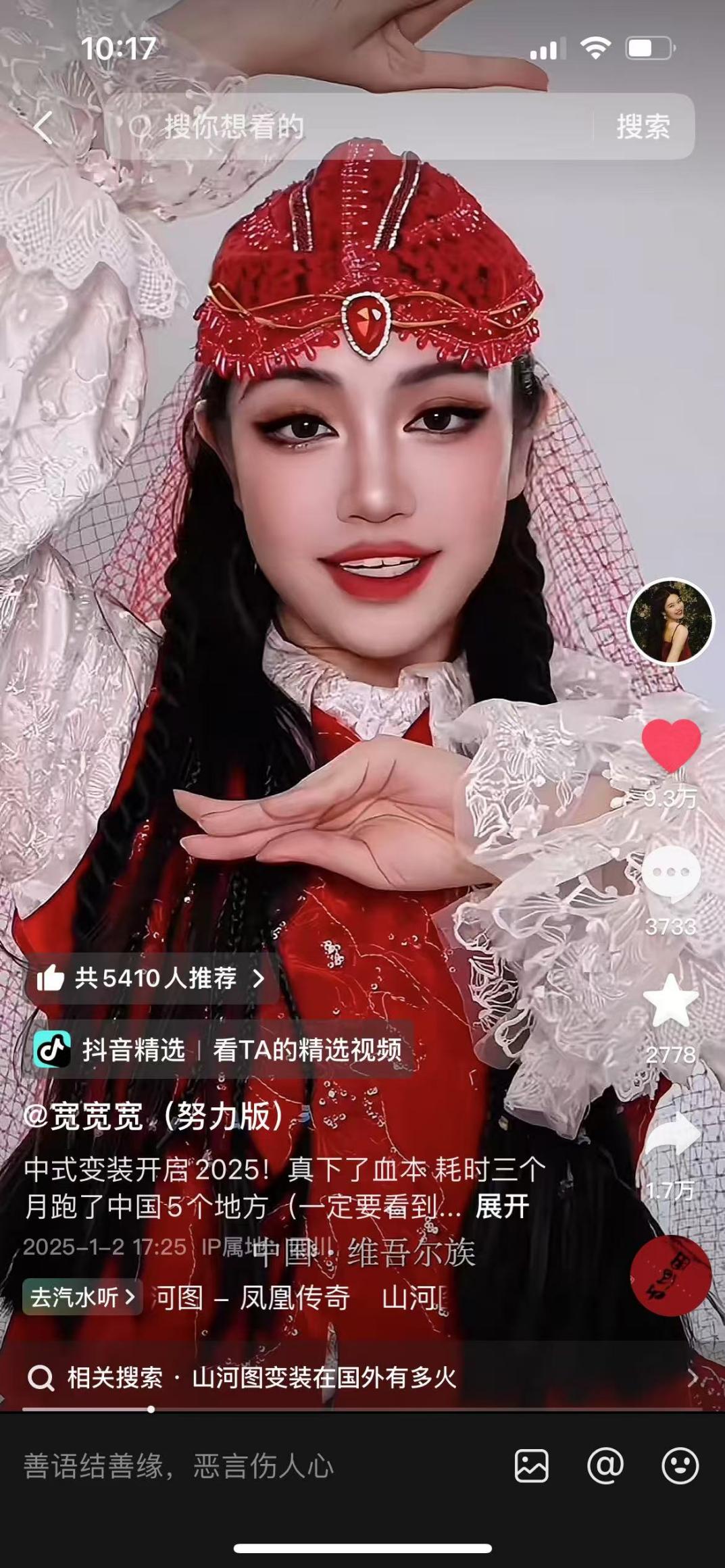This screenshot has width=725, height=1568.
Task: Open the spinning music disc
Action: click(670, 1275)
